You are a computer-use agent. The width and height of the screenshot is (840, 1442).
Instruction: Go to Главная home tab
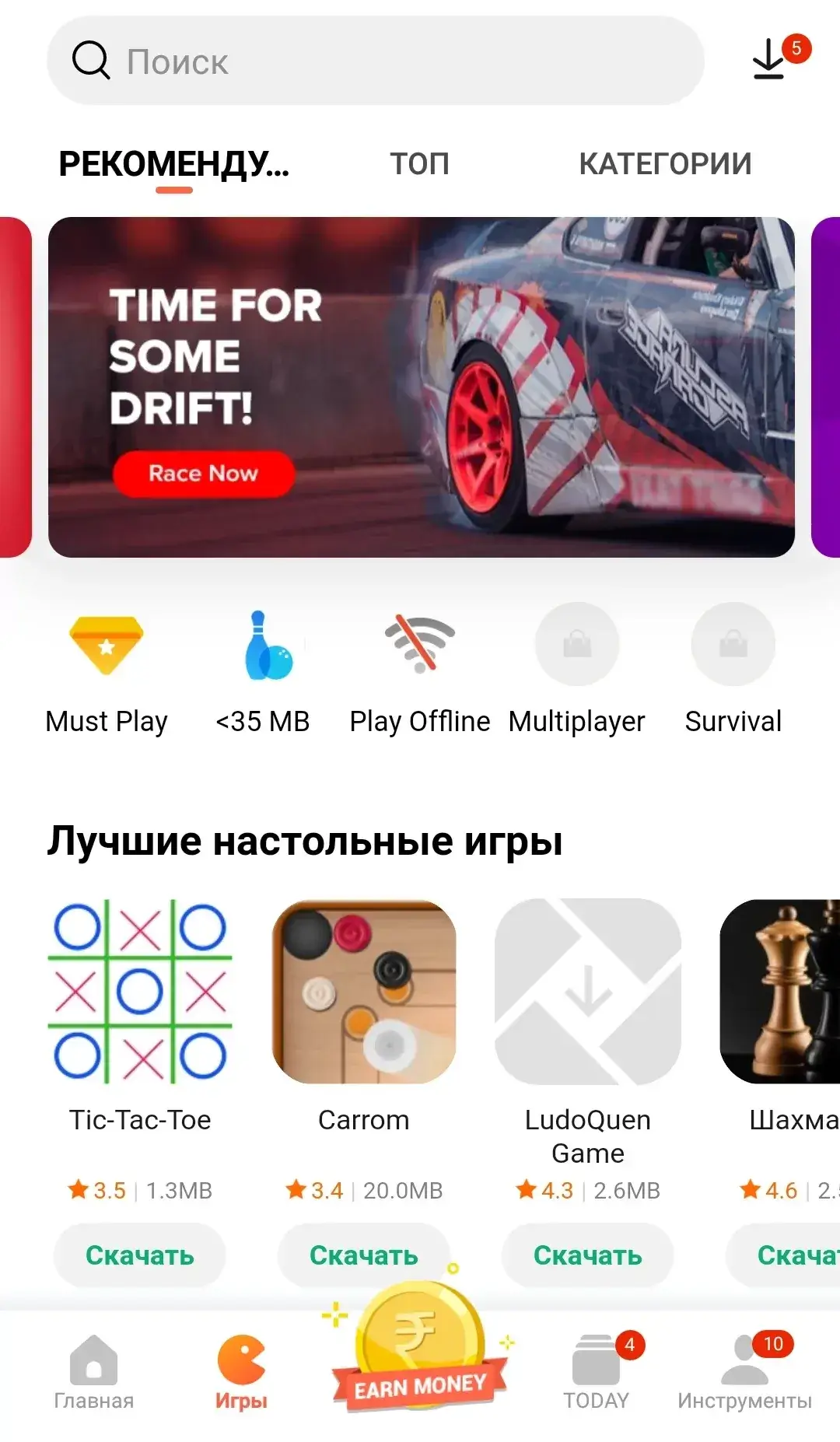click(93, 1375)
